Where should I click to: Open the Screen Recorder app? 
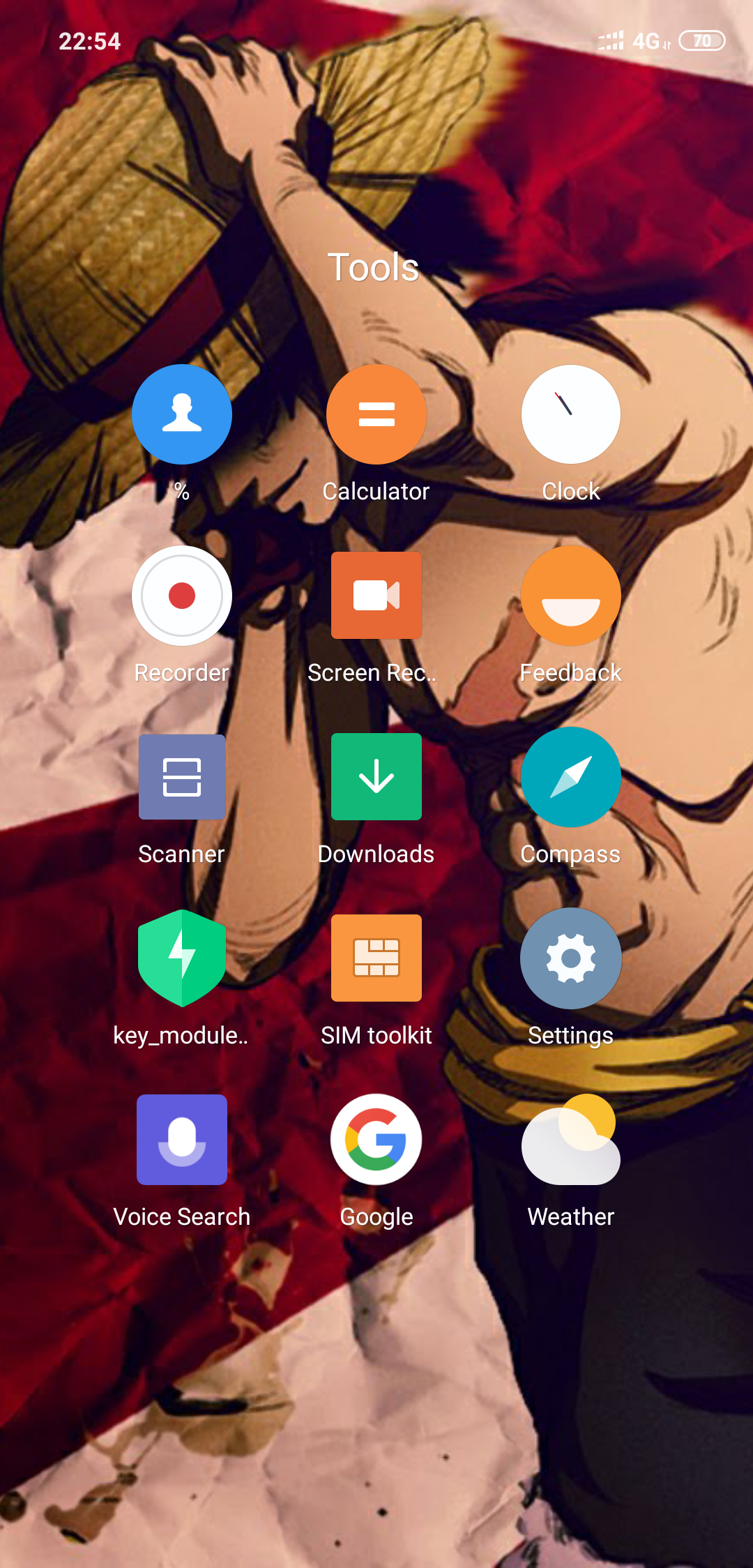376,596
